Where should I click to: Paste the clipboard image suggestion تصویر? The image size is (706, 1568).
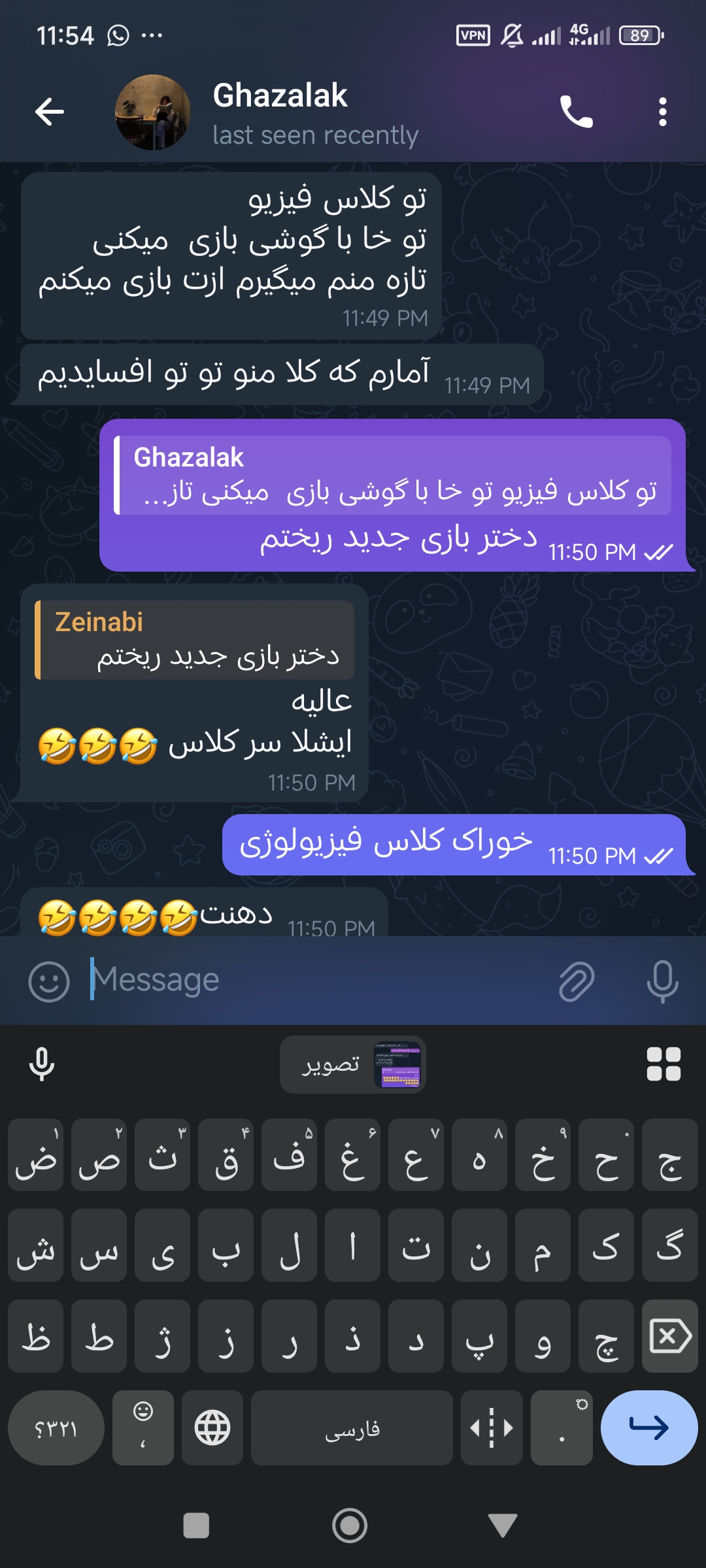353,1065
